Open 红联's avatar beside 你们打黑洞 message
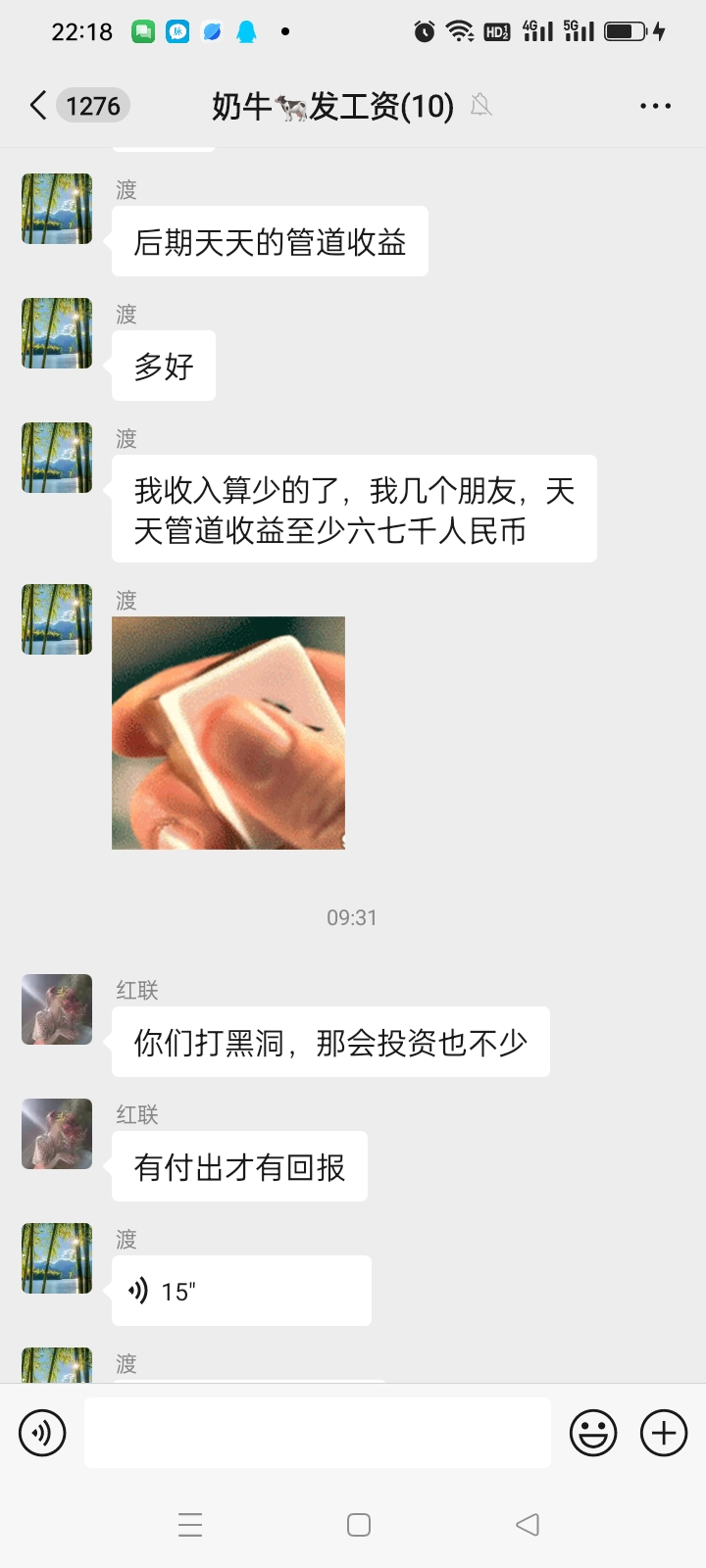The width and height of the screenshot is (706, 1568). [x=57, y=1009]
